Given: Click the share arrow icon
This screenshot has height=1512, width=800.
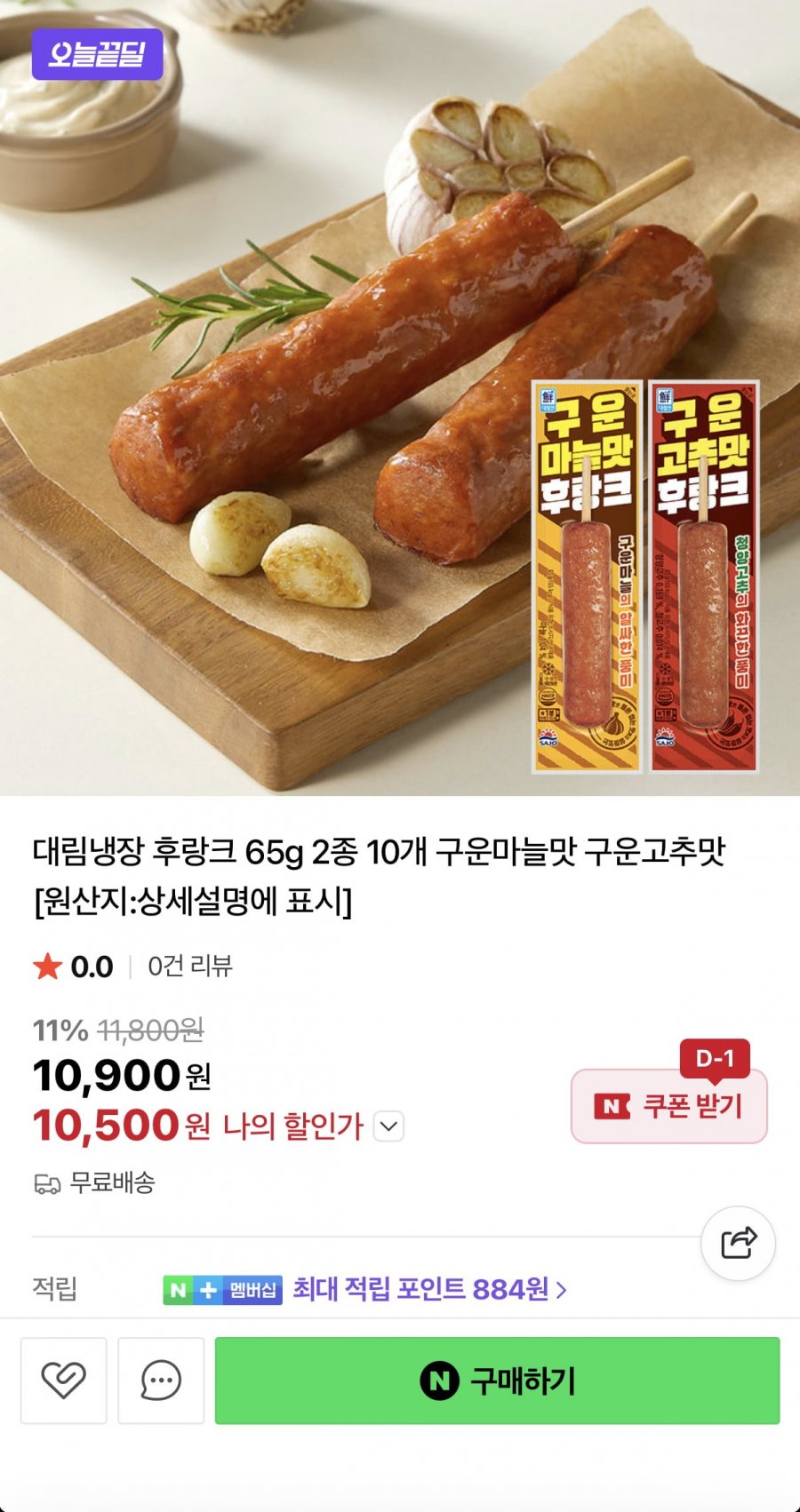Looking at the screenshot, I should point(739,1244).
